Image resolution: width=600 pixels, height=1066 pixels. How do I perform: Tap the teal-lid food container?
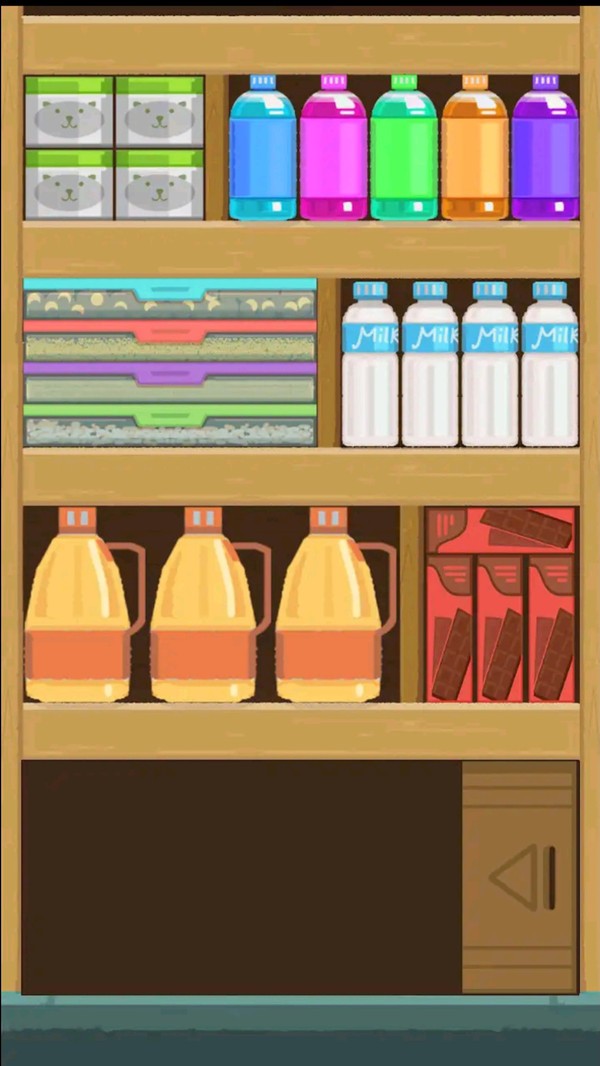(170, 299)
